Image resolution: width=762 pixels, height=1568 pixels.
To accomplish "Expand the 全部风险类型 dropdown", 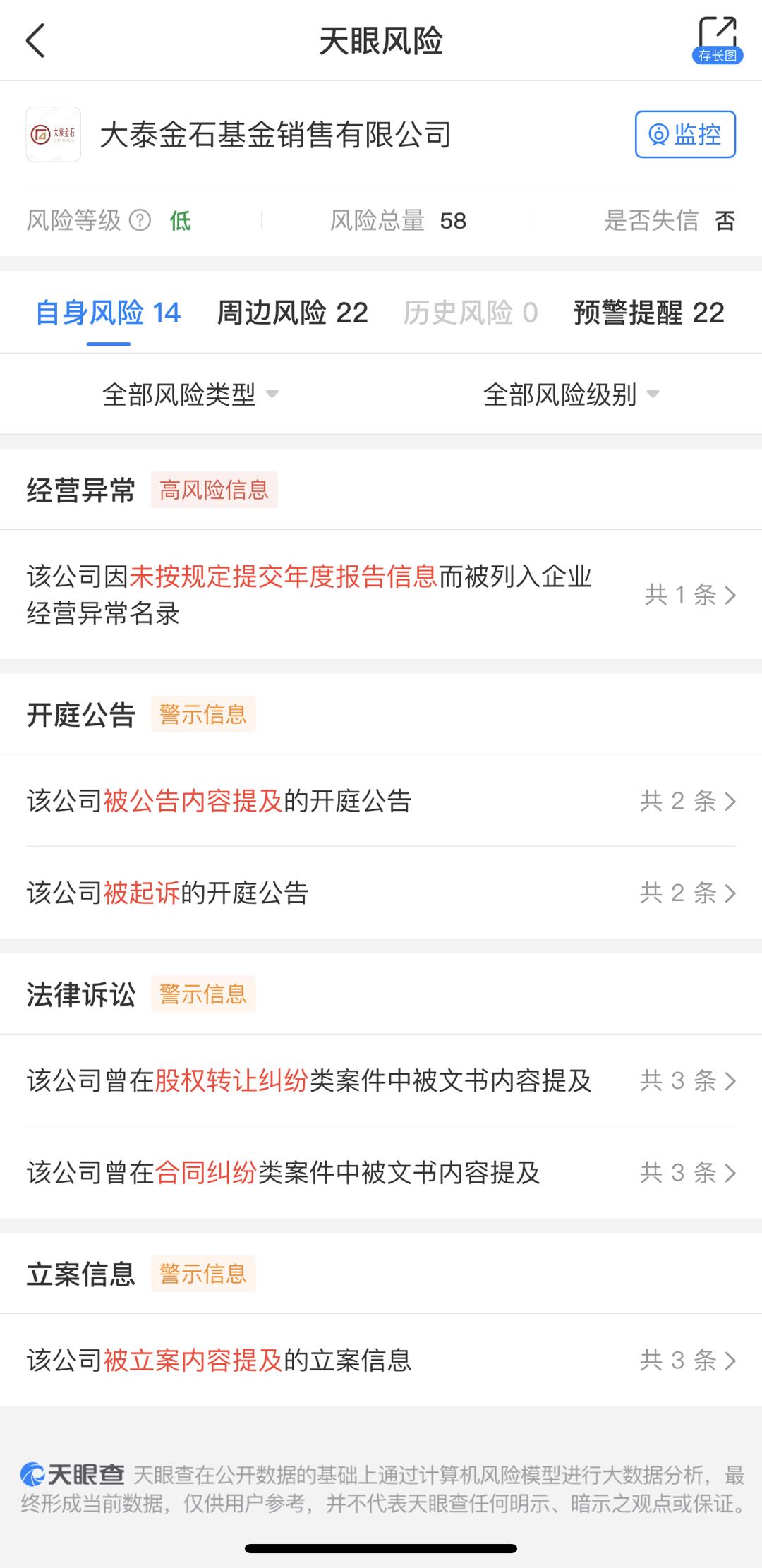I will click(190, 394).
